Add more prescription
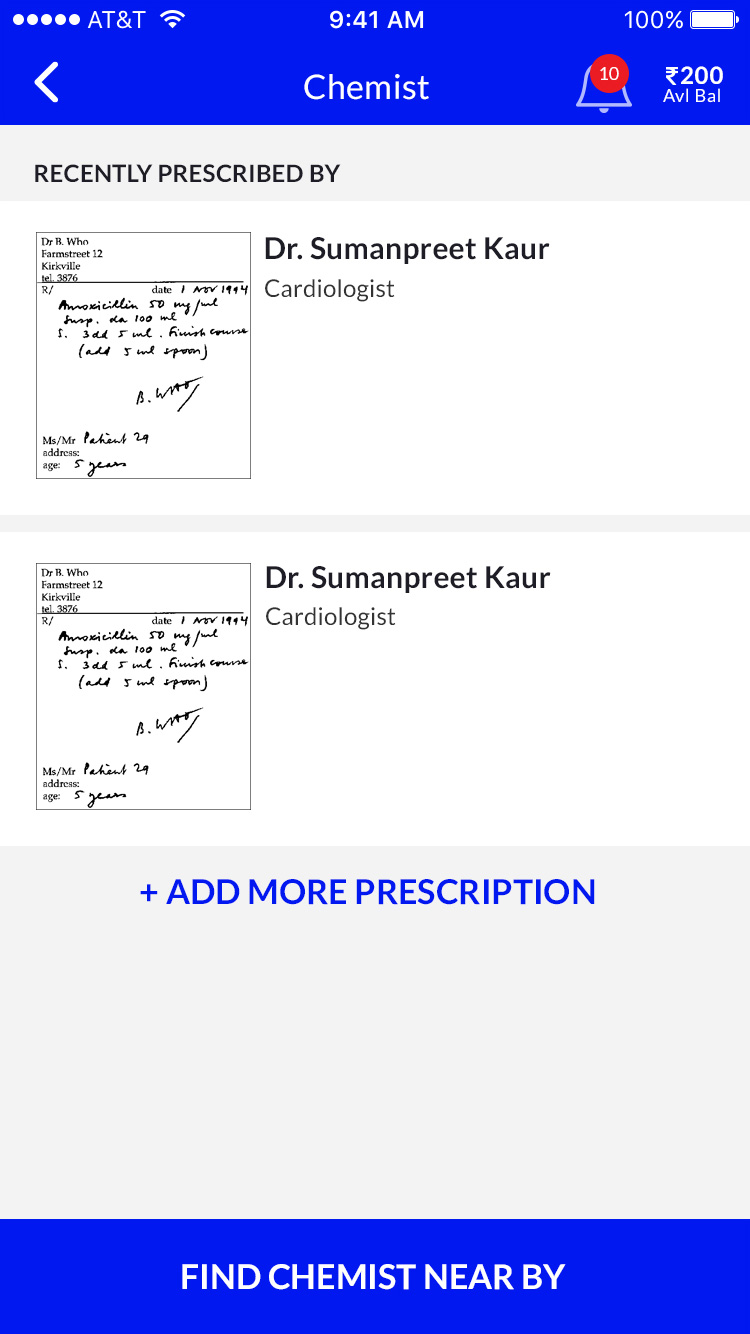This screenshot has width=750, height=1334. (368, 892)
